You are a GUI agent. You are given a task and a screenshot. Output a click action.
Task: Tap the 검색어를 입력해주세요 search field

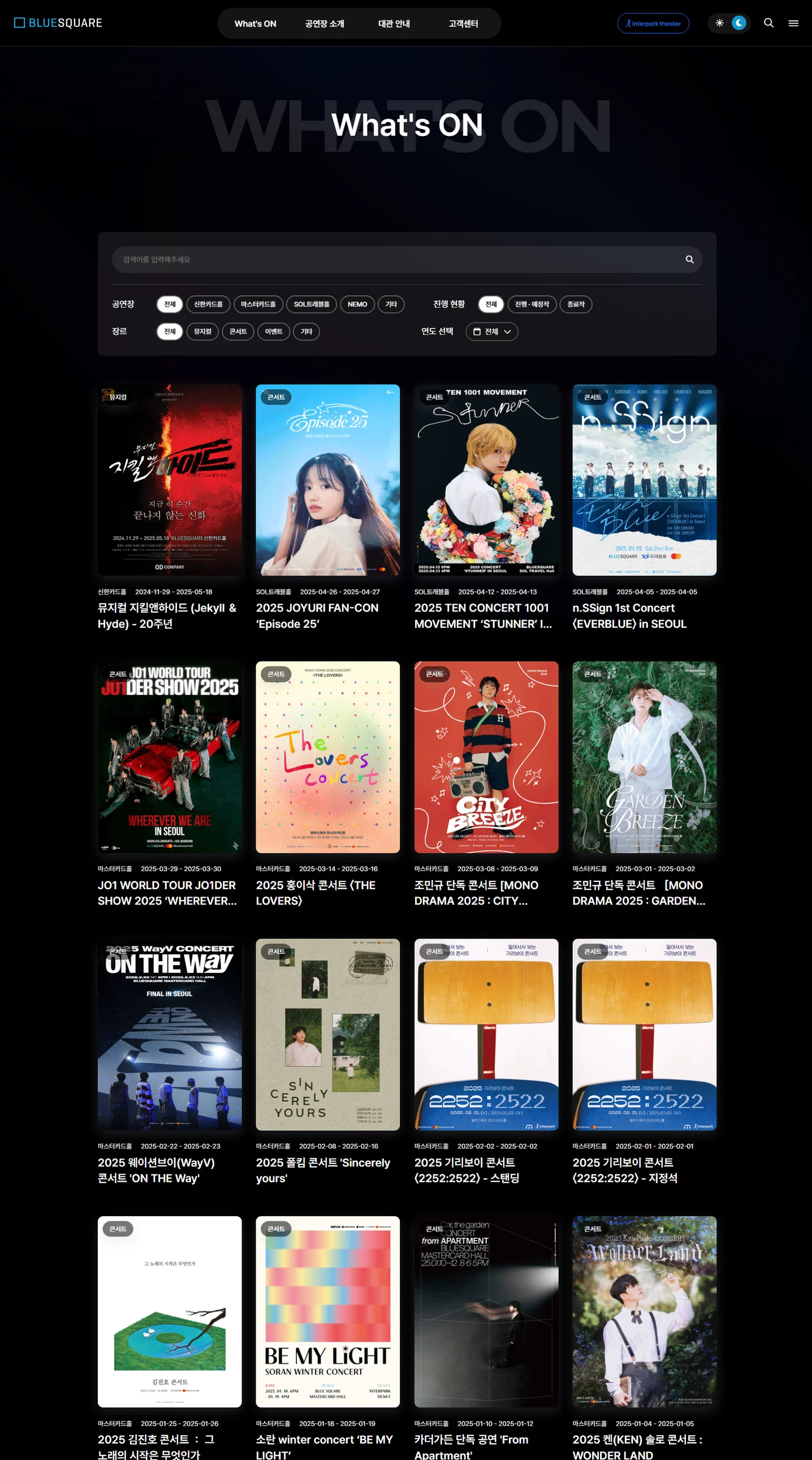pyautogui.click(x=396, y=260)
